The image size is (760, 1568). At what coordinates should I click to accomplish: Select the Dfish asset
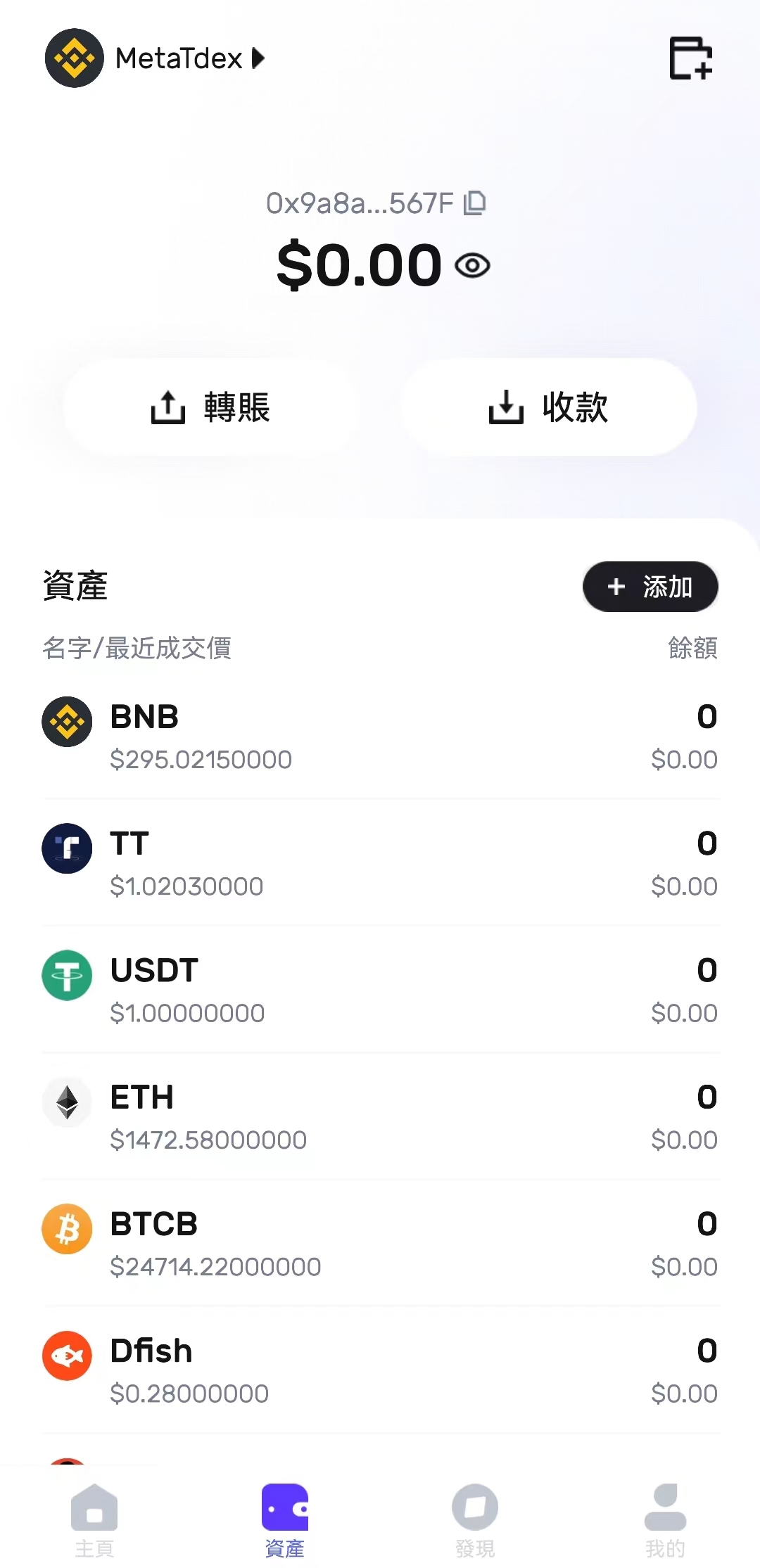380,1370
